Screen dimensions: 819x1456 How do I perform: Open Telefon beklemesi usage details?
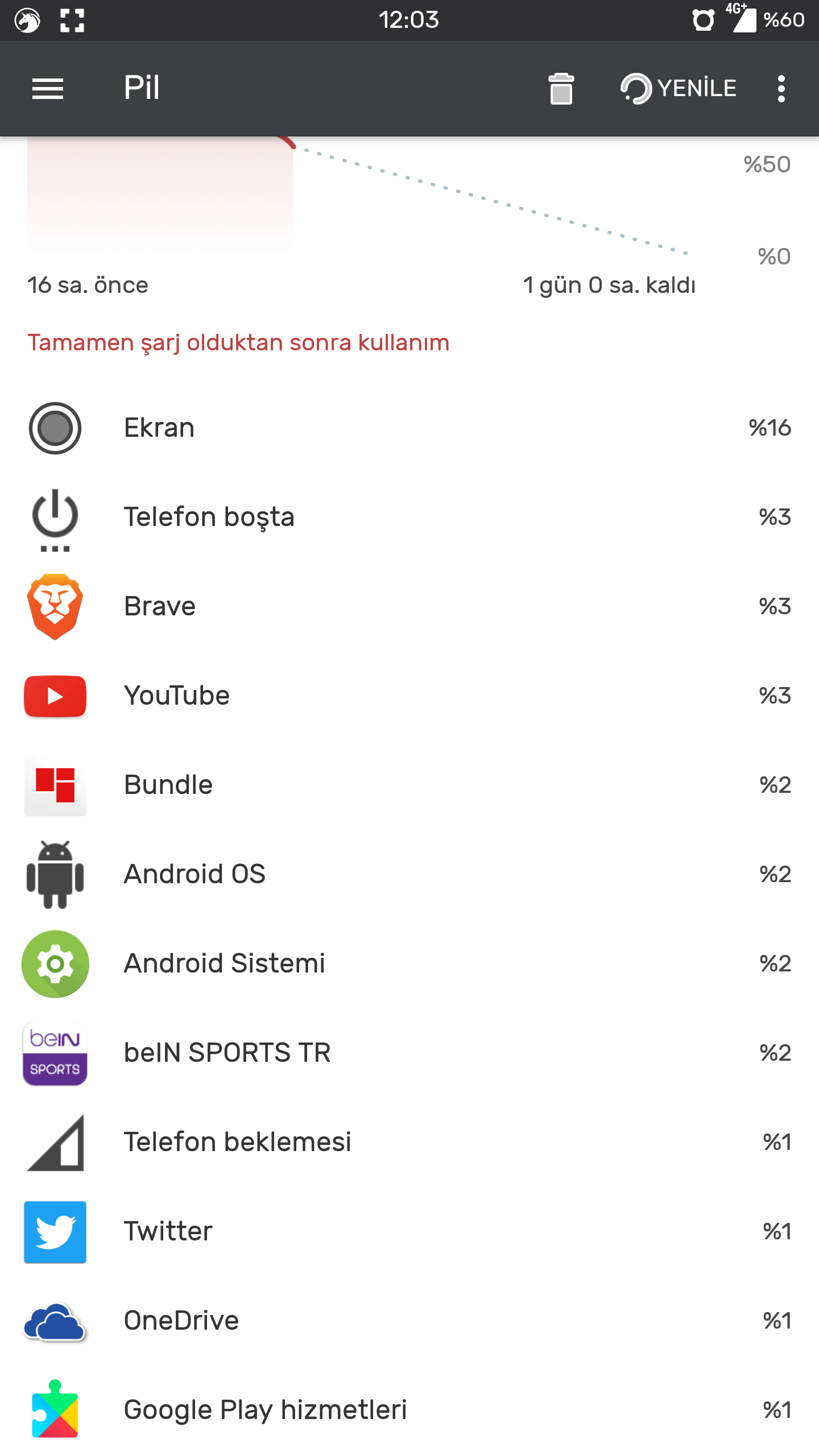click(409, 1142)
